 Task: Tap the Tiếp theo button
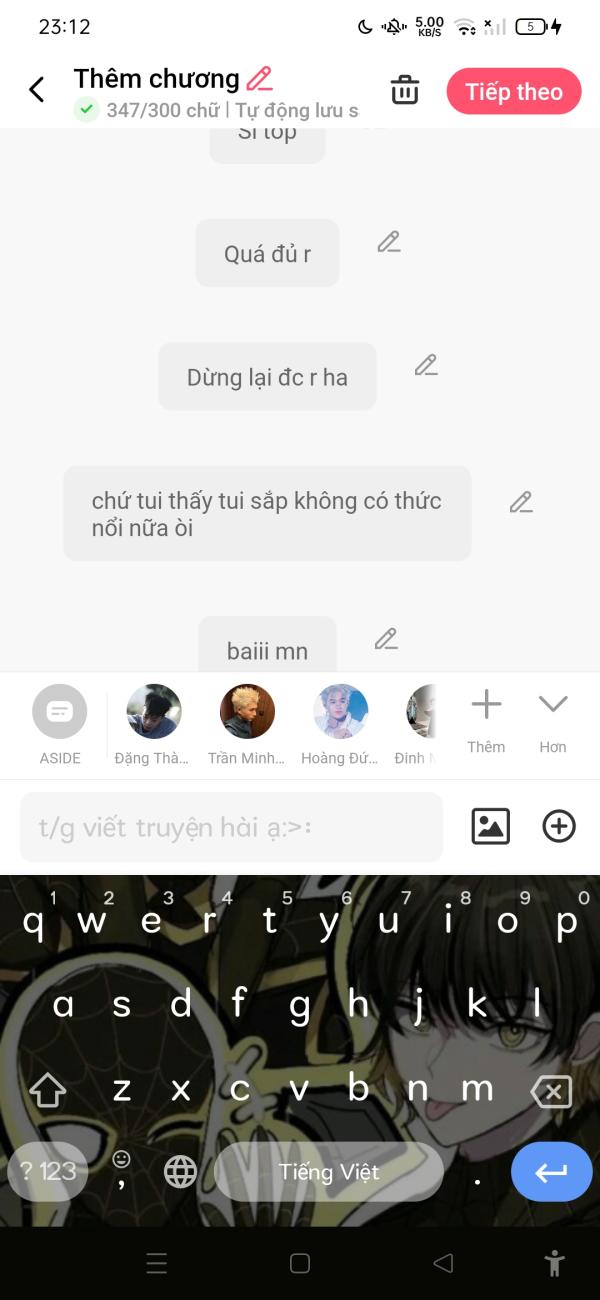[514, 91]
